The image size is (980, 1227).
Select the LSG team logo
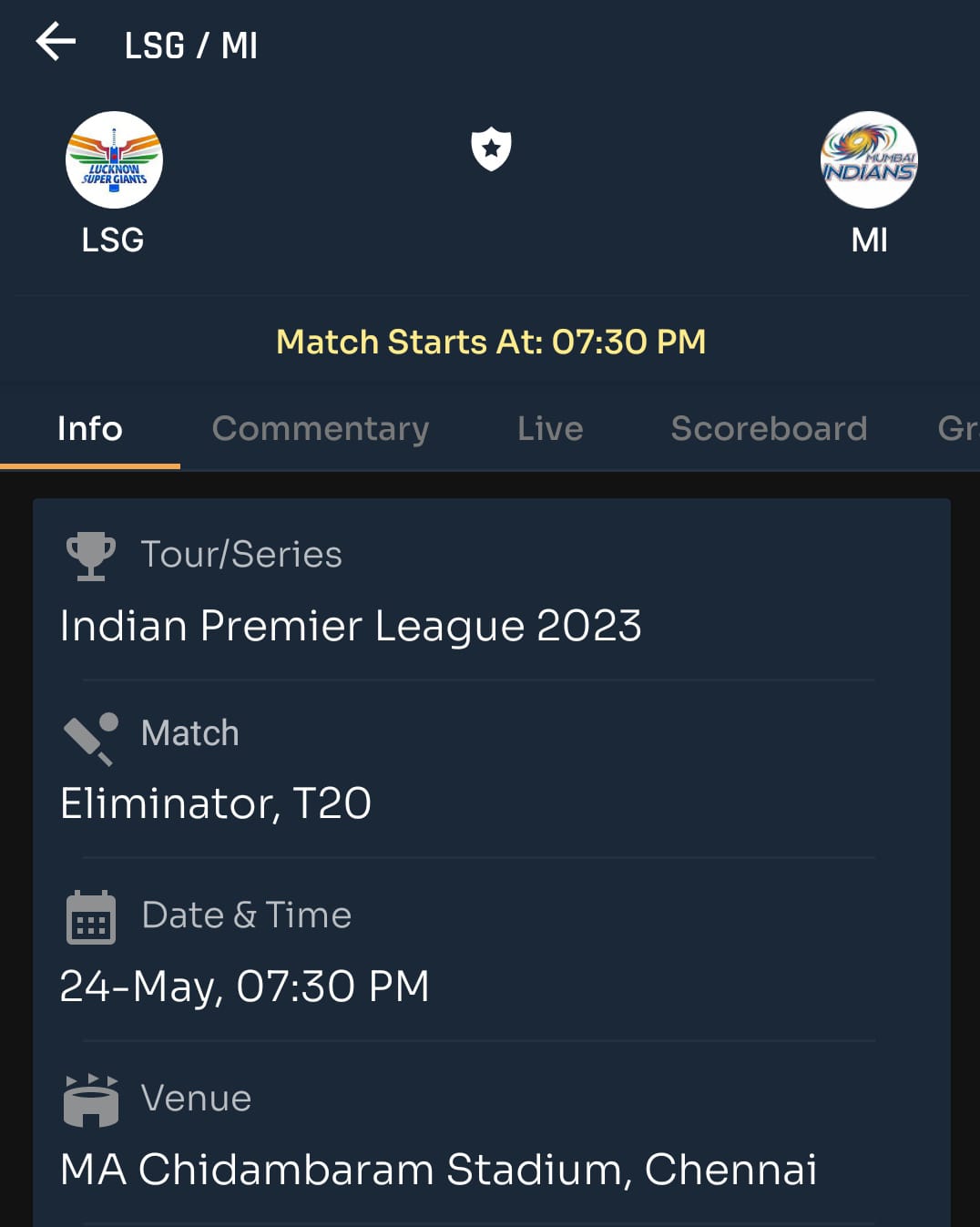tap(114, 160)
